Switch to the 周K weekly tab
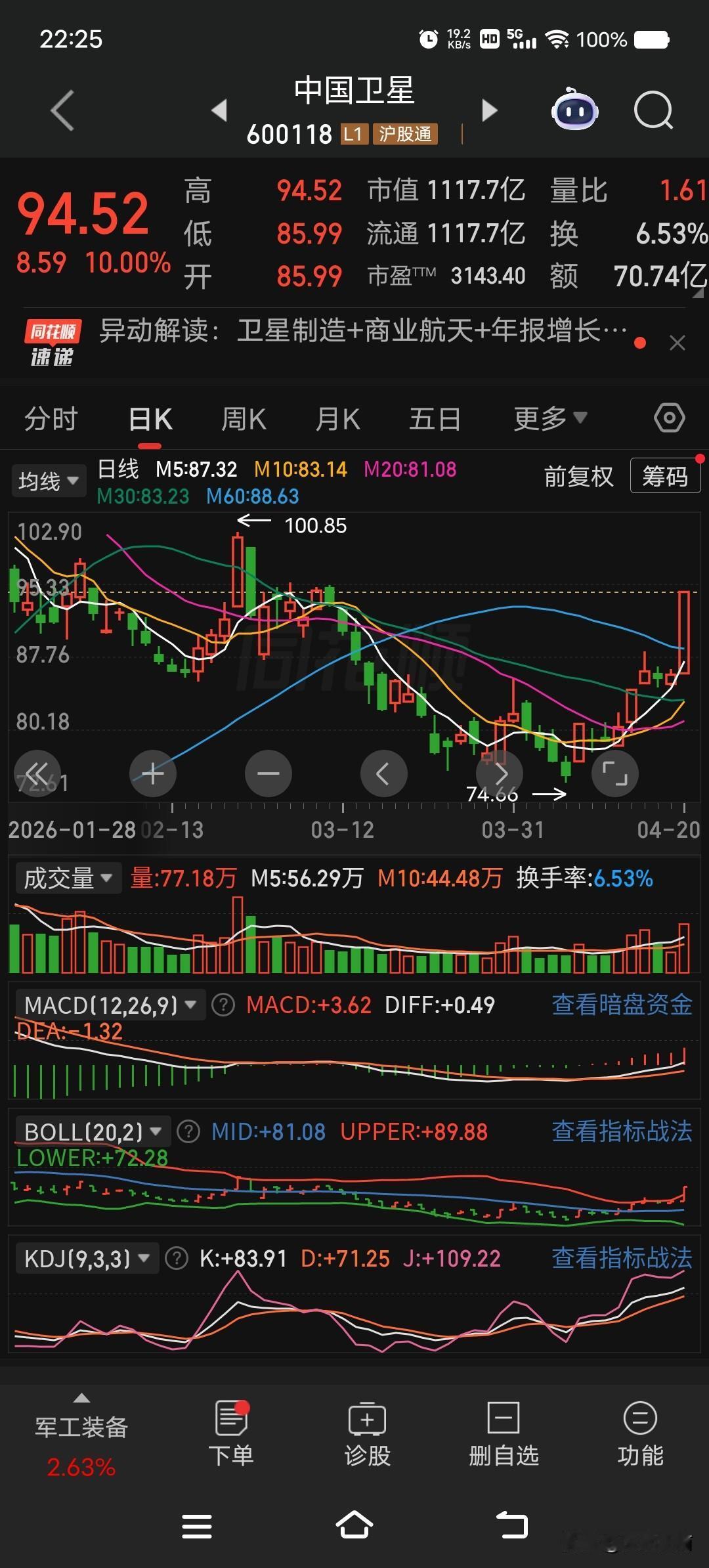Viewport: 709px width, 1568px height. pyautogui.click(x=243, y=418)
